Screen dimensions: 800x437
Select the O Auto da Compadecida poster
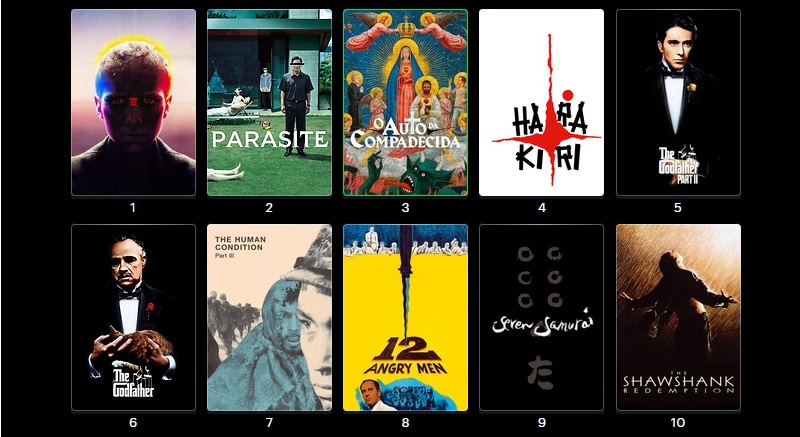pos(405,102)
